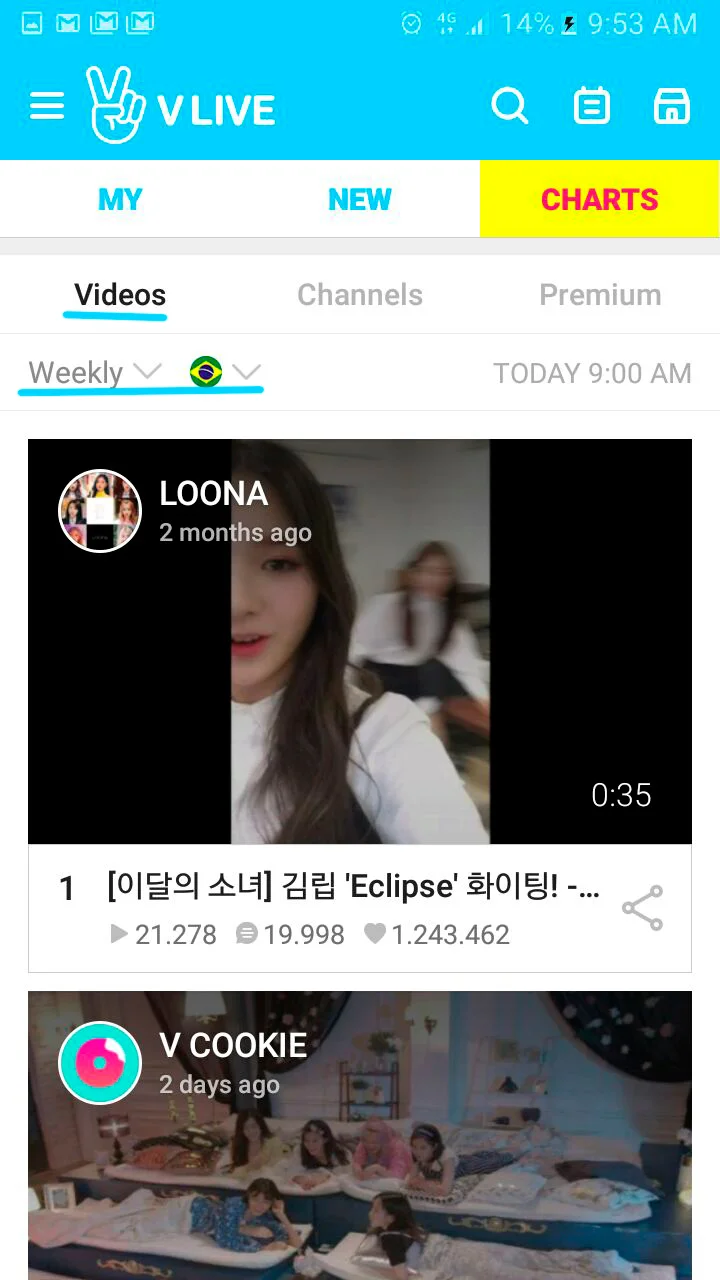This screenshot has height=1280, width=720.
Task: Show the Channels chart
Action: tap(360, 295)
